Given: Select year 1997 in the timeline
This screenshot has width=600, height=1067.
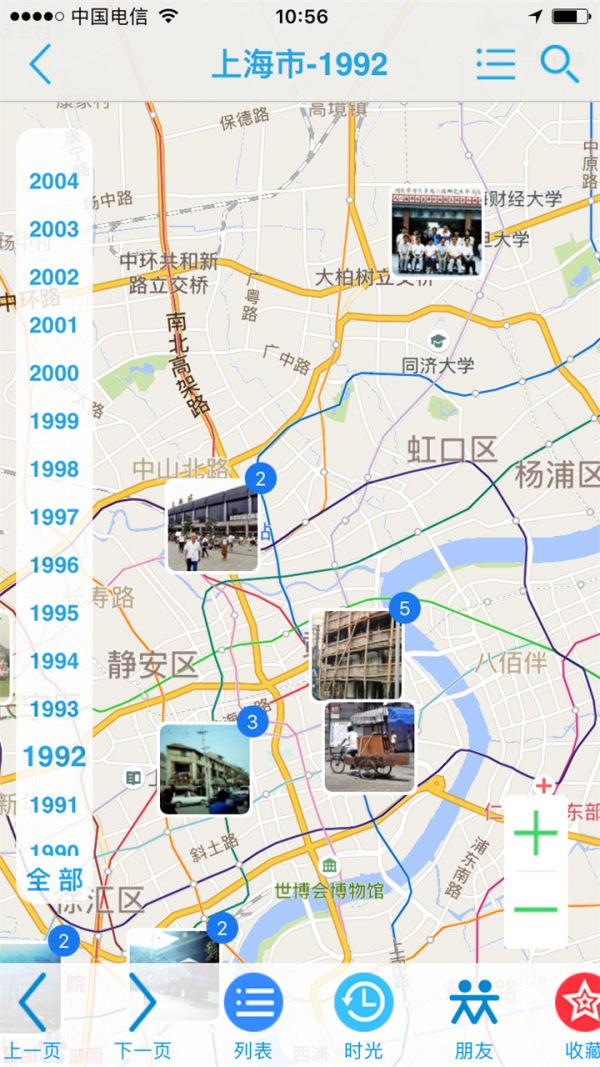Looking at the screenshot, I should pyautogui.click(x=54, y=517).
